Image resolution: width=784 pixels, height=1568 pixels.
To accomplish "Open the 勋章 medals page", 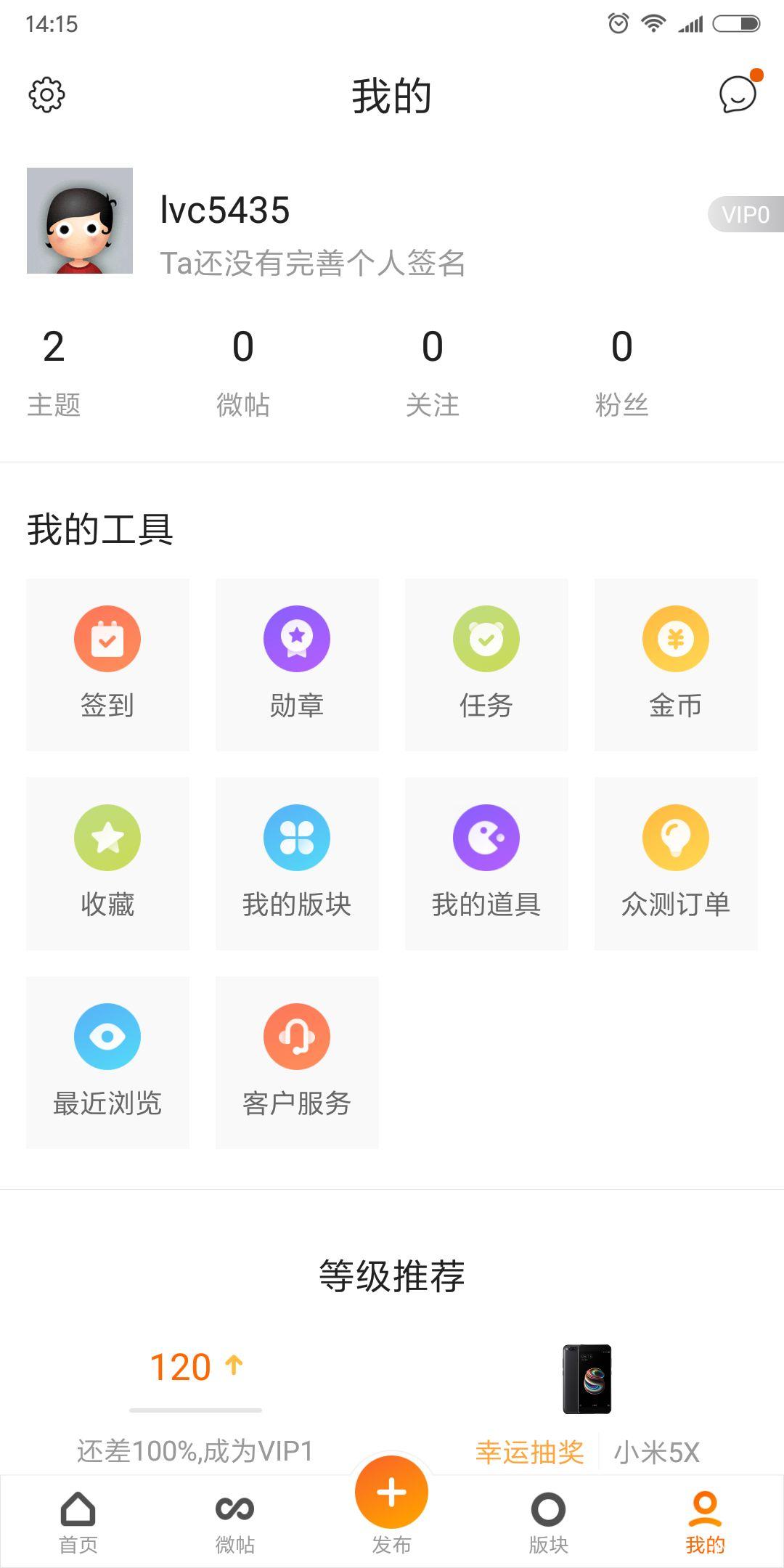I will [296, 663].
